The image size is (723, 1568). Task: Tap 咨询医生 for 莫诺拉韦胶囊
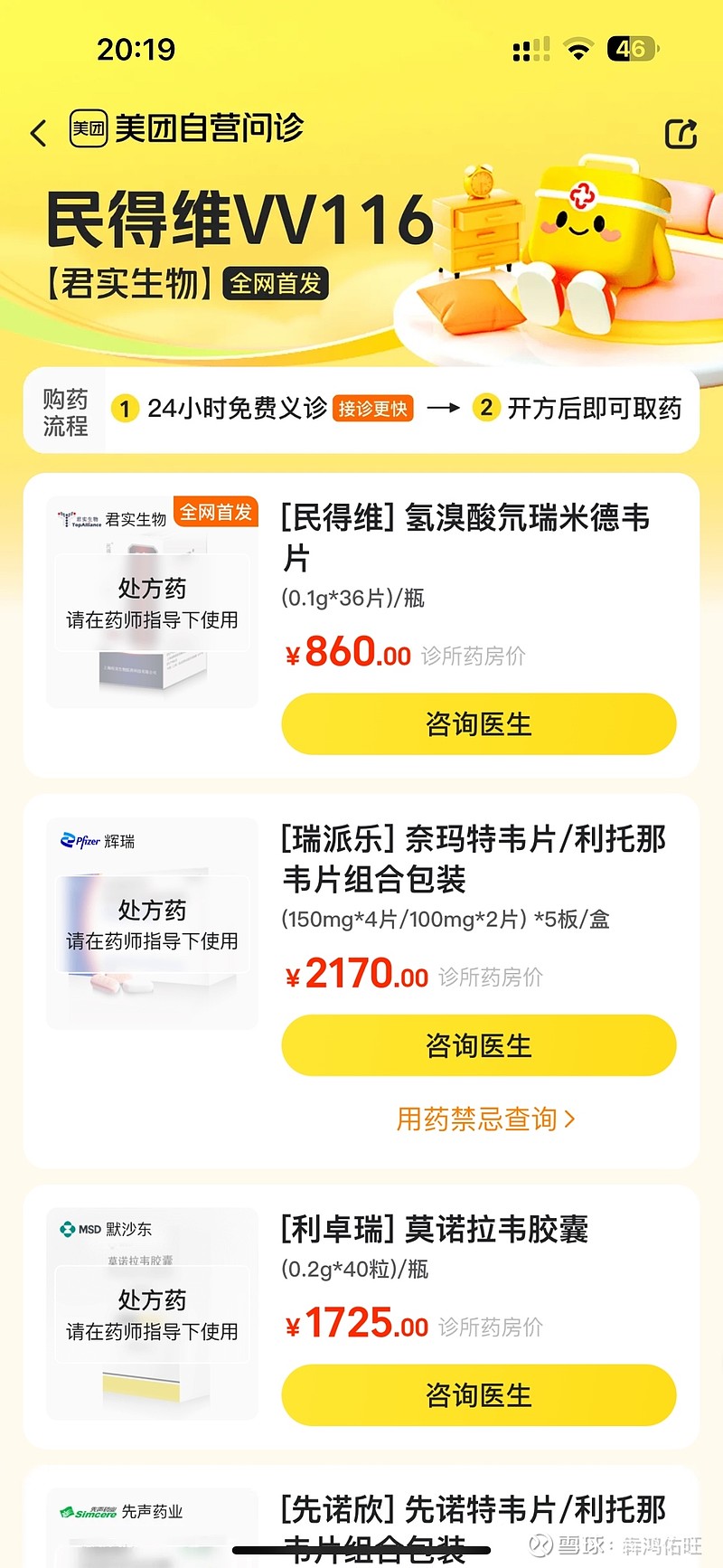(x=477, y=1395)
